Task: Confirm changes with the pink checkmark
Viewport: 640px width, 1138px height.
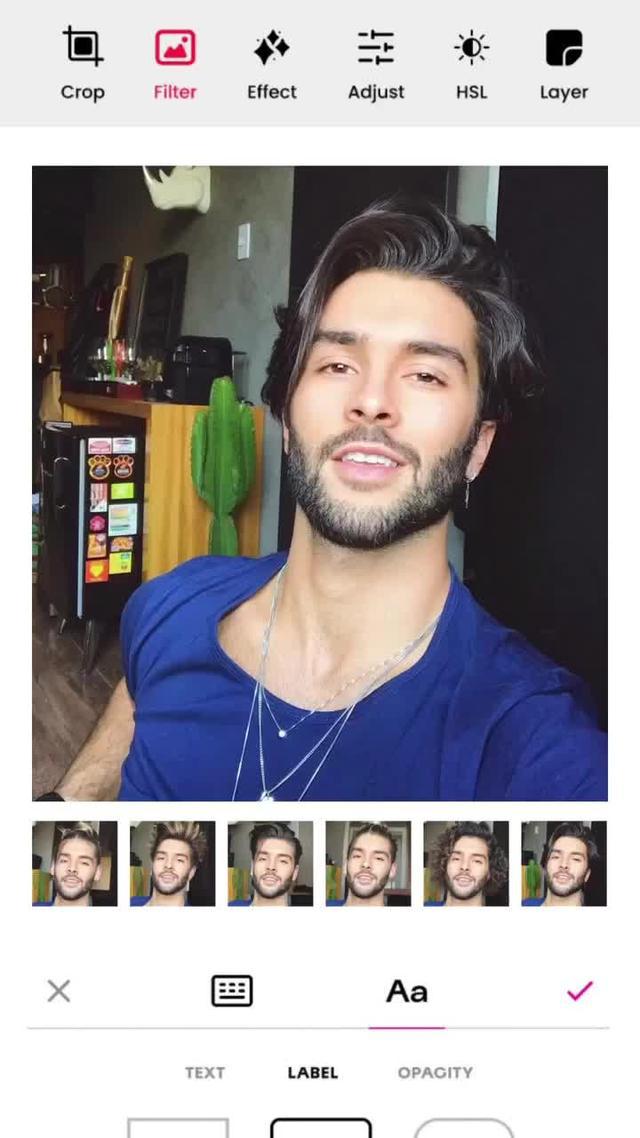Action: click(x=580, y=991)
